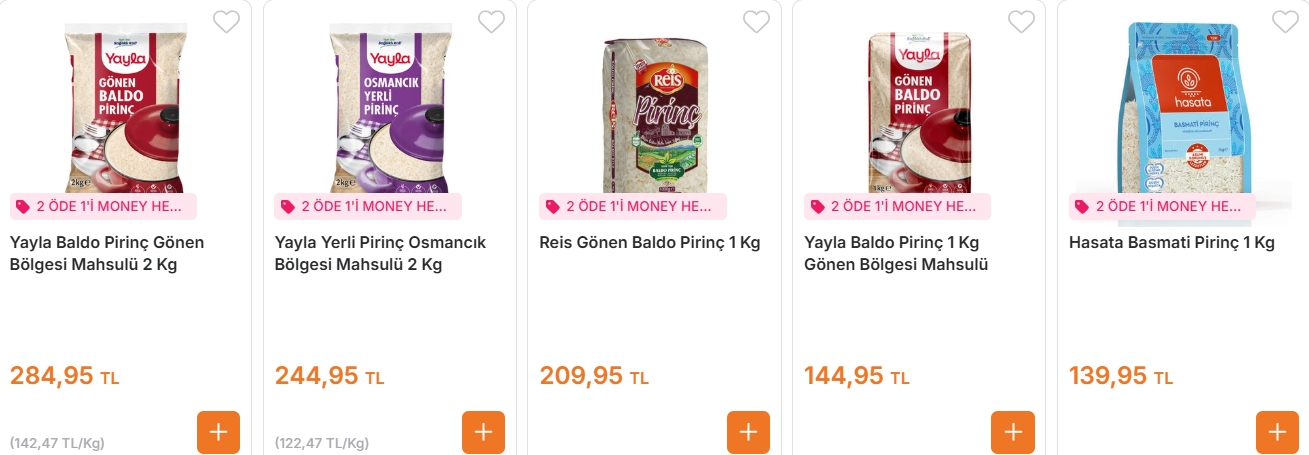Open Hasata Basmati Pirinç 1 Kg product

pos(1171,243)
